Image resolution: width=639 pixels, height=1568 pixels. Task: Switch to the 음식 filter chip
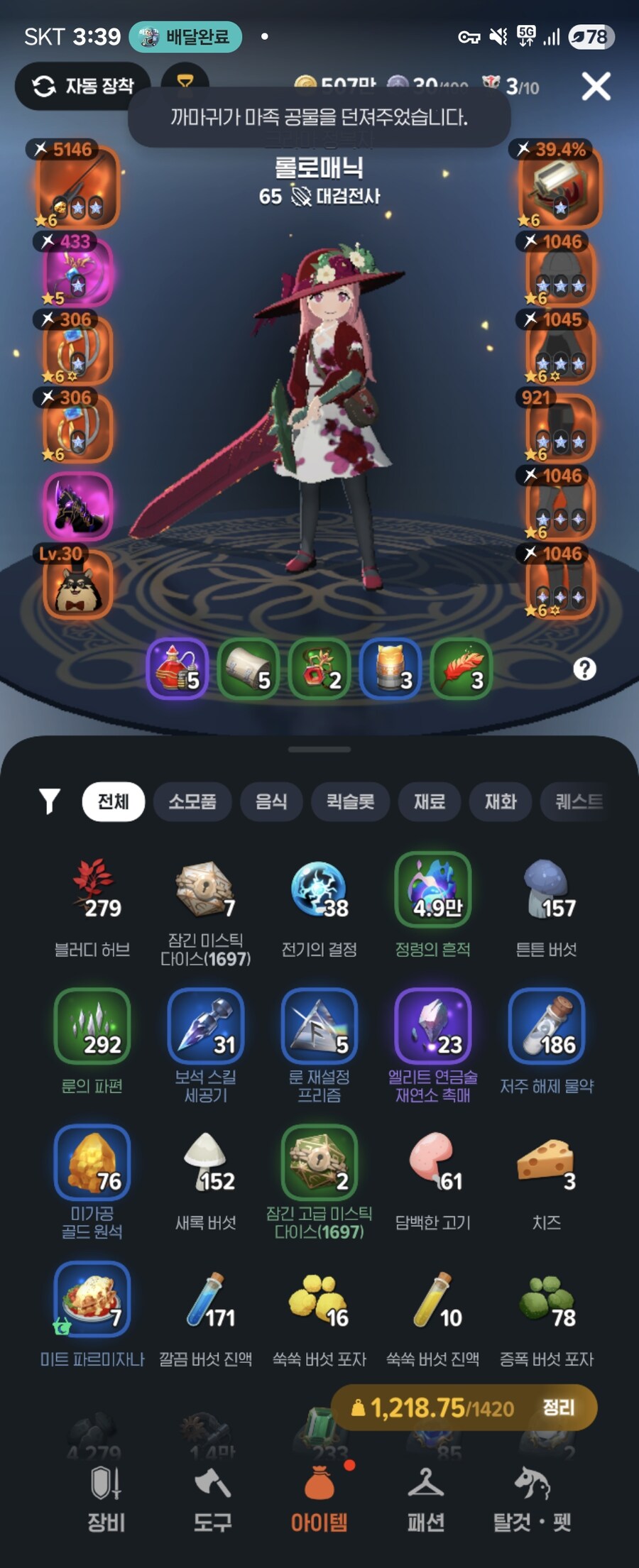pos(271,801)
